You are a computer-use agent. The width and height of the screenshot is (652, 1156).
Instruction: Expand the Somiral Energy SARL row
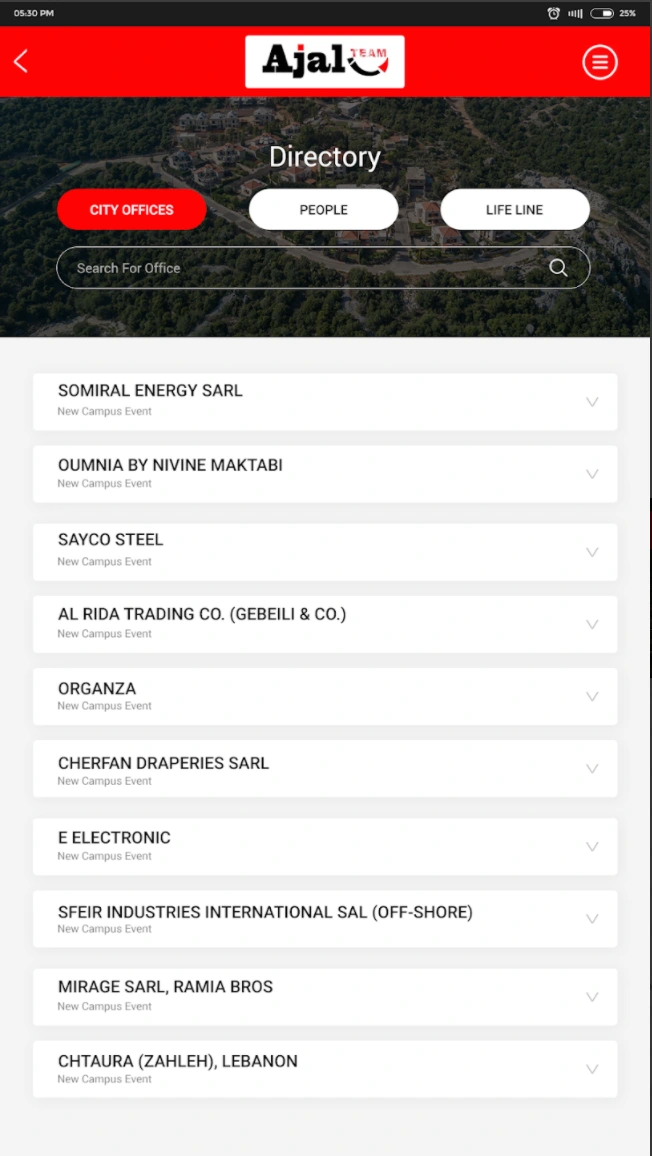click(325, 402)
